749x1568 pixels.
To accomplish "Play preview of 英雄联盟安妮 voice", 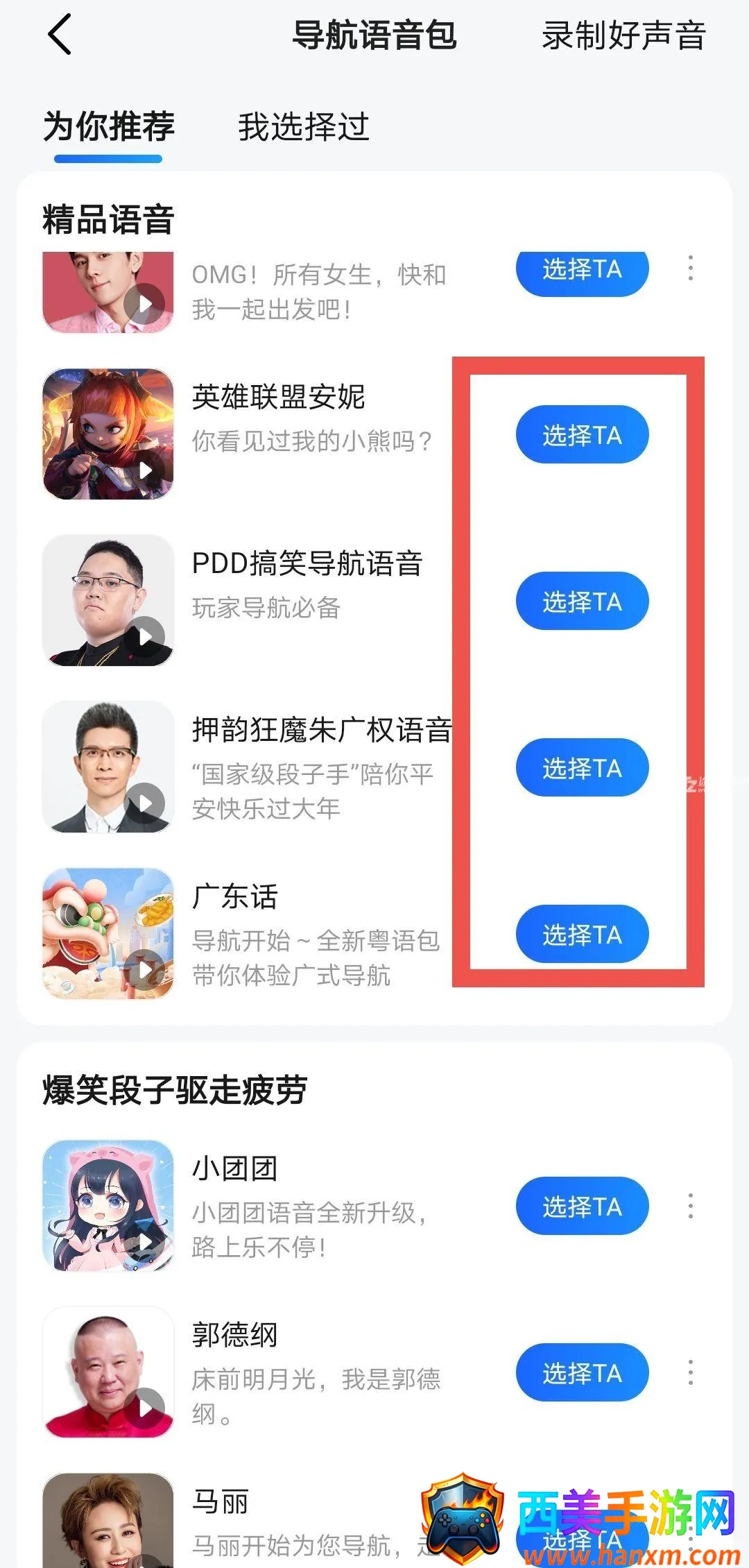I will 145,470.
